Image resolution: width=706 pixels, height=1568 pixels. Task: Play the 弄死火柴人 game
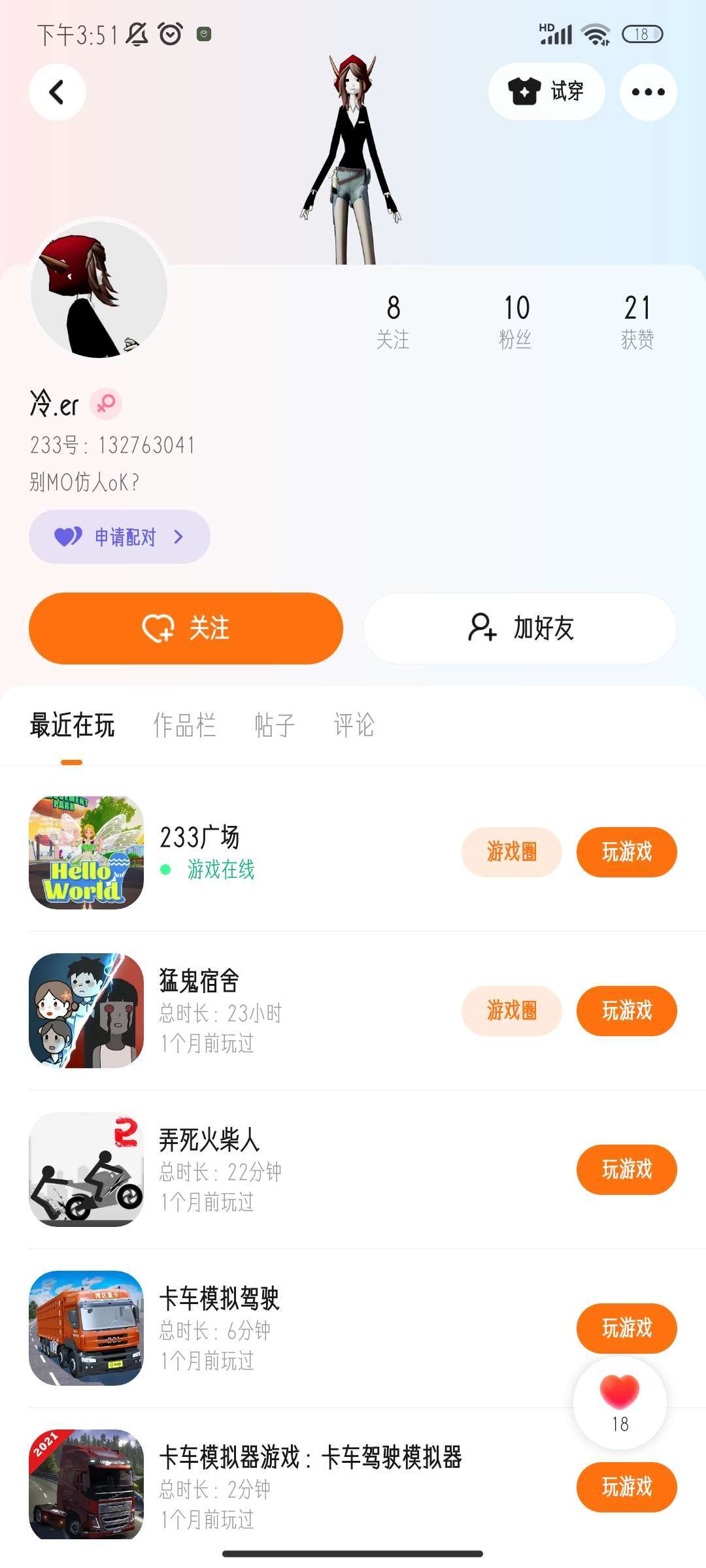[x=626, y=1169]
